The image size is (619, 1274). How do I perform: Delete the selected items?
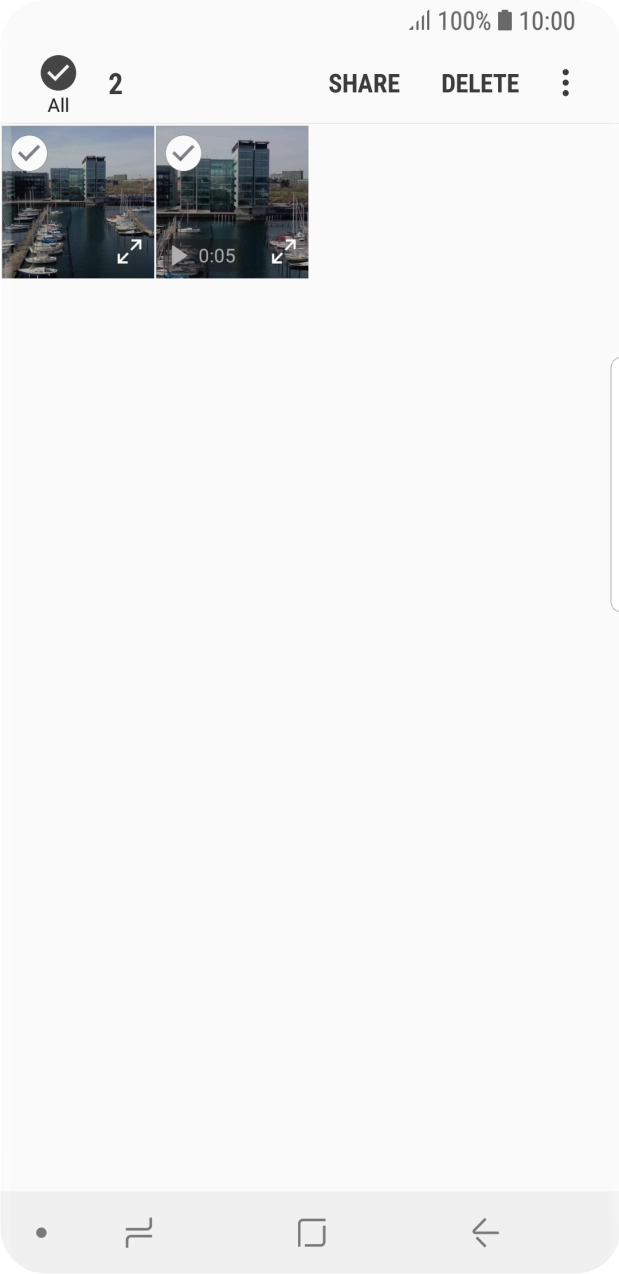tap(480, 84)
